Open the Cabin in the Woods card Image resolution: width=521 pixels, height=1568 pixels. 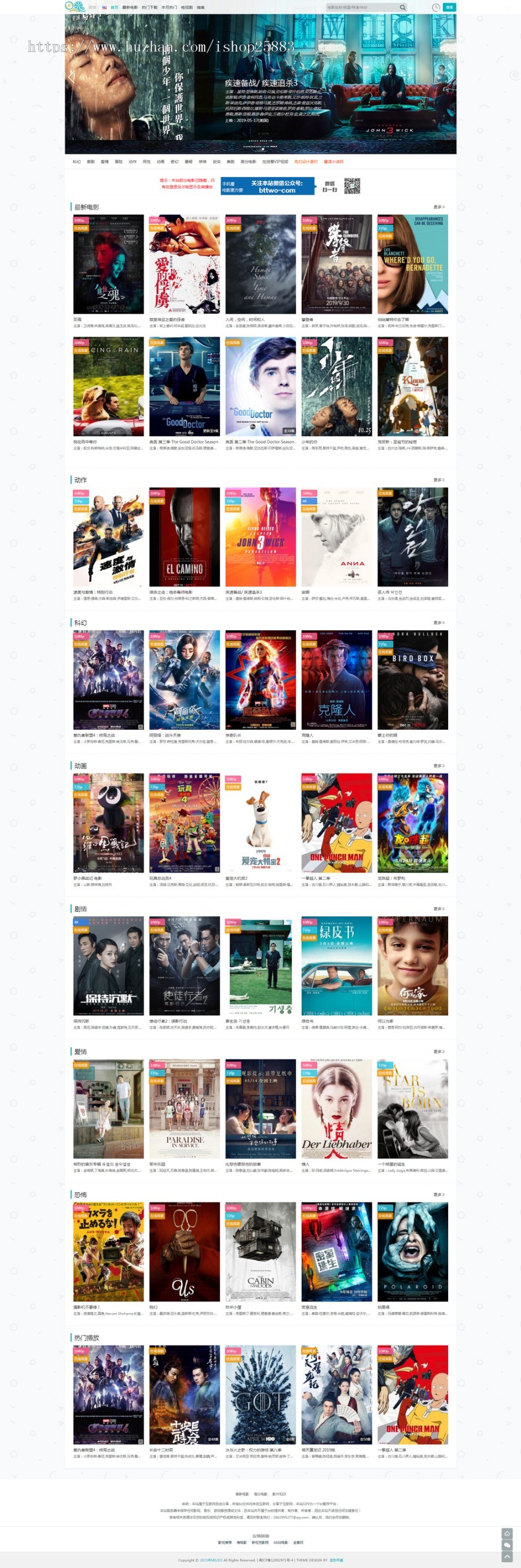click(x=260, y=1252)
